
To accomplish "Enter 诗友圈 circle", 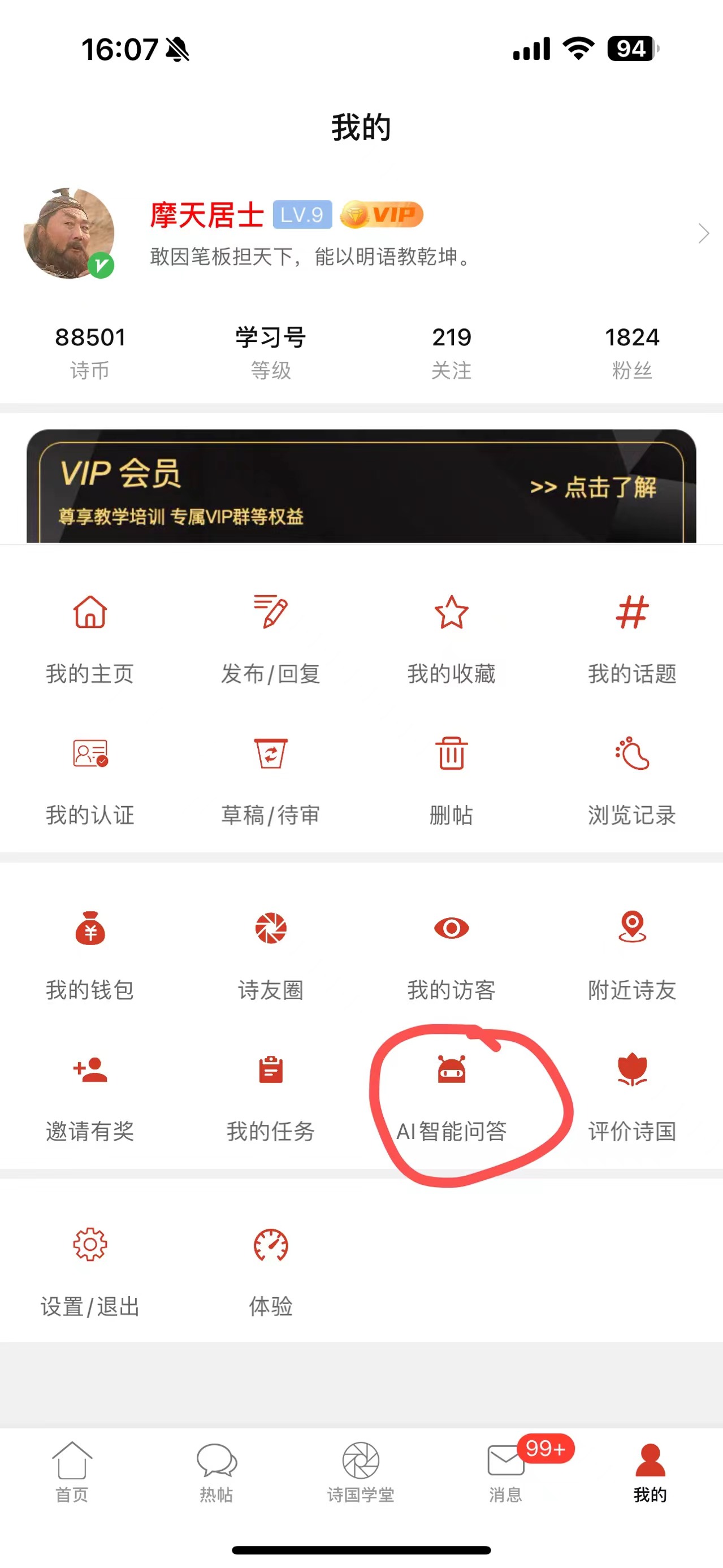I will (270, 955).
